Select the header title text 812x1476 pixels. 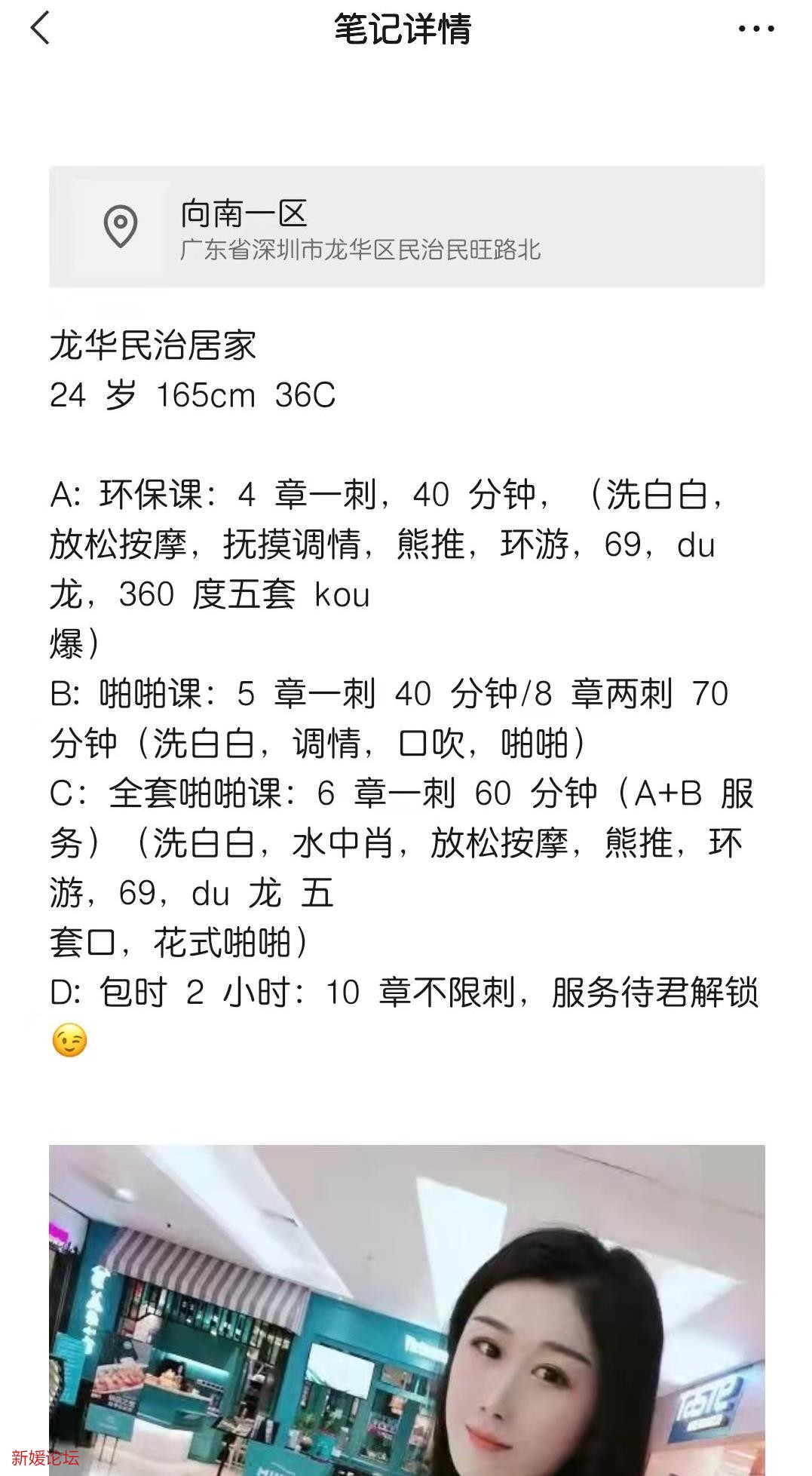coord(406,29)
